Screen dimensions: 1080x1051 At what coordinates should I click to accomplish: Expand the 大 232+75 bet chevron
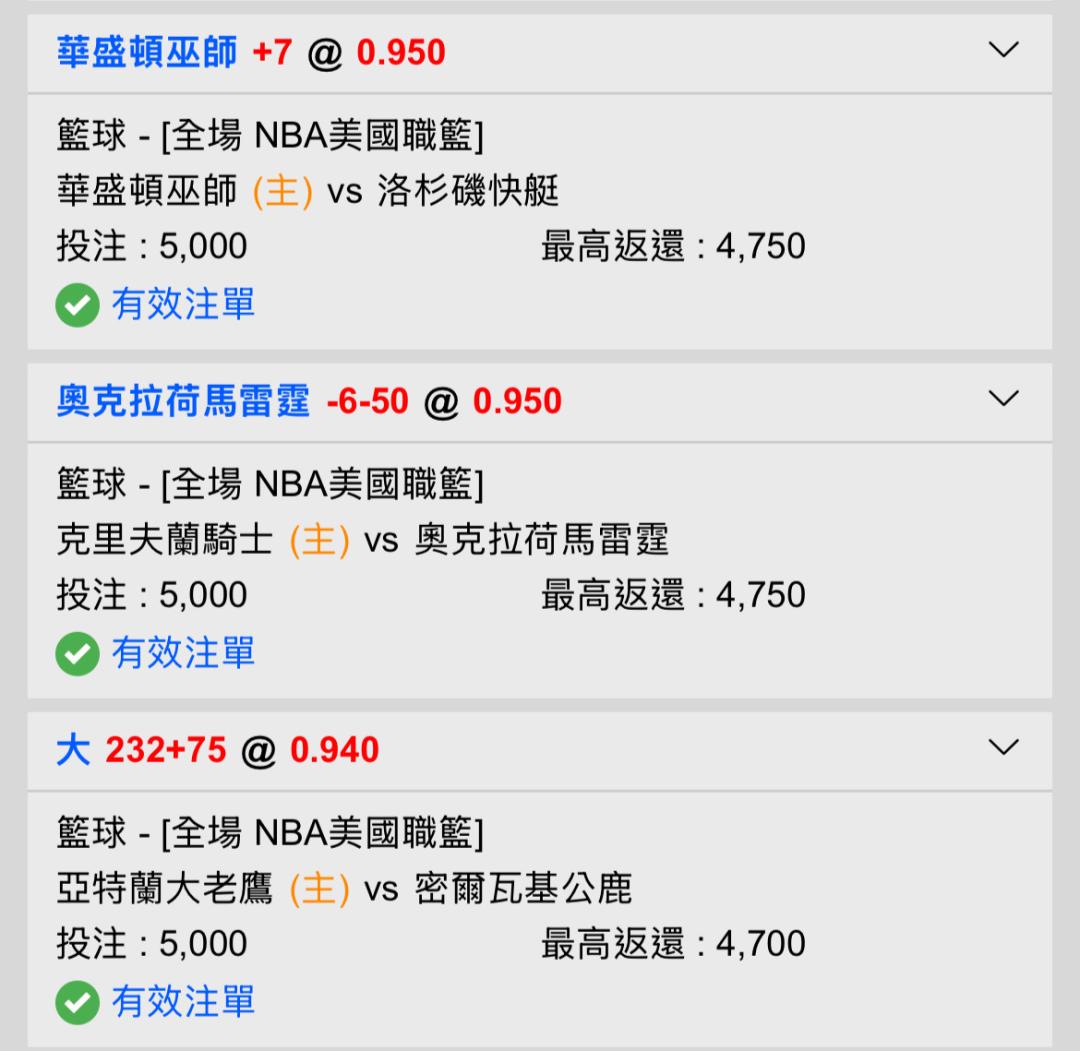click(x=1002, y=748)
